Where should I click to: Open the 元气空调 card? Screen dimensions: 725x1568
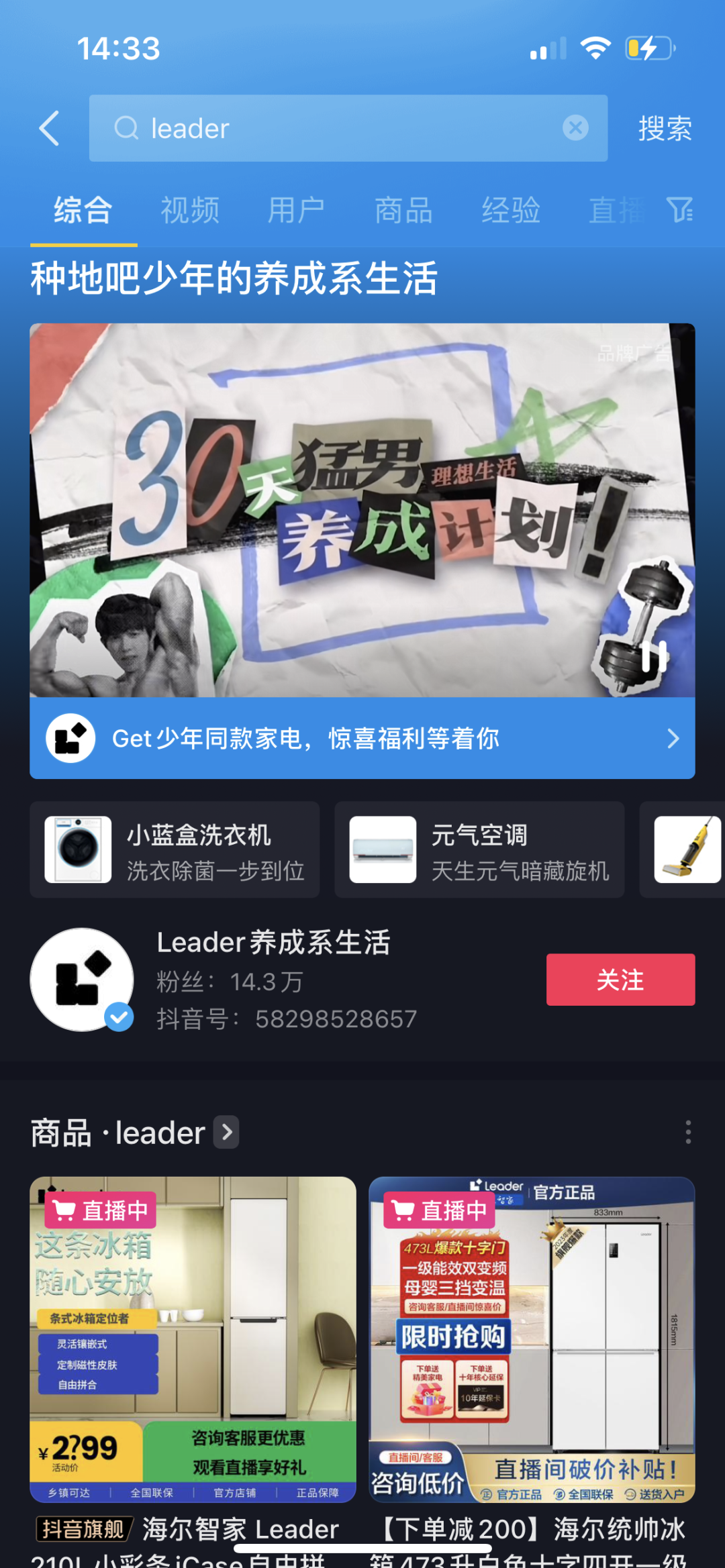click(x=479, y=849)
